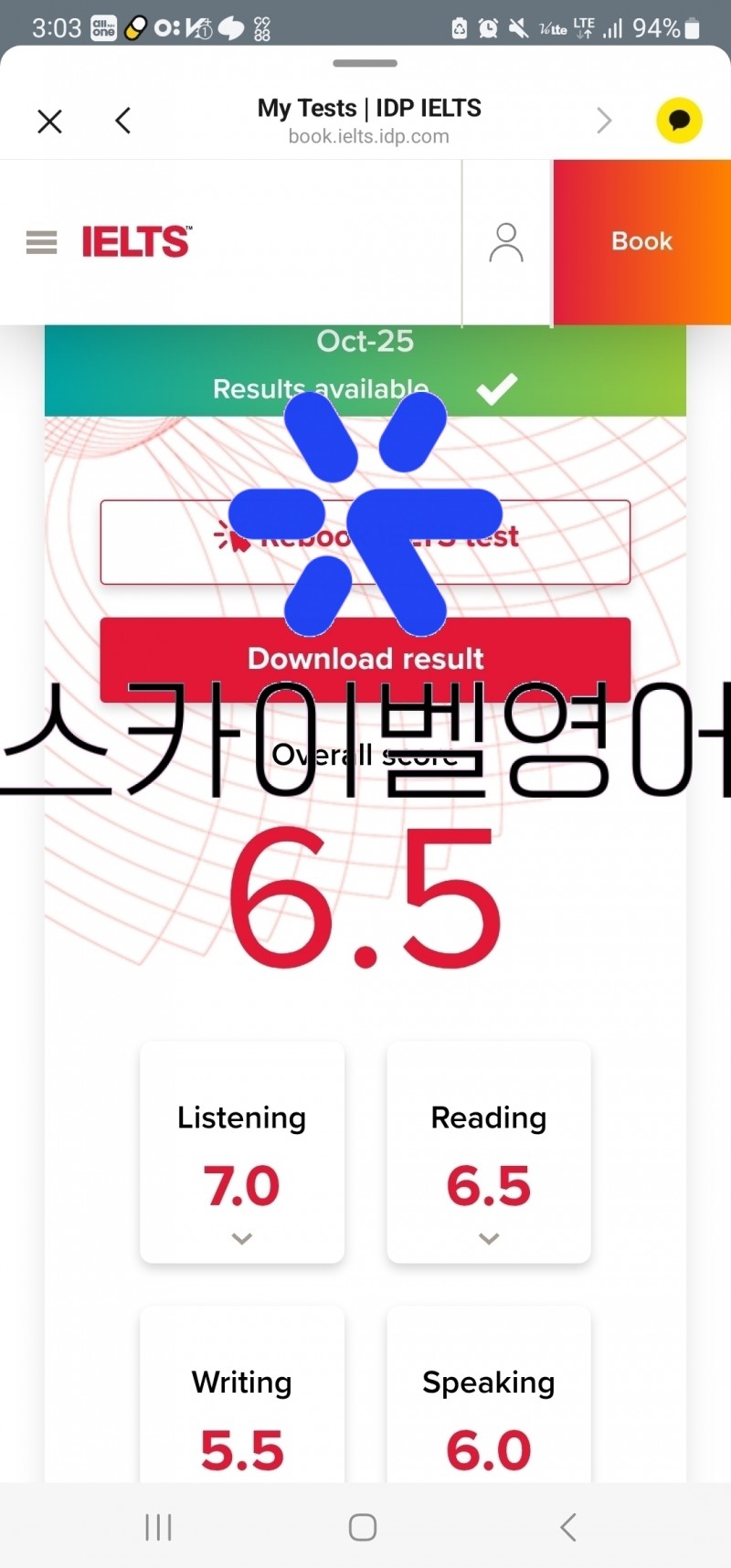Go forward to the next web page

603,121
